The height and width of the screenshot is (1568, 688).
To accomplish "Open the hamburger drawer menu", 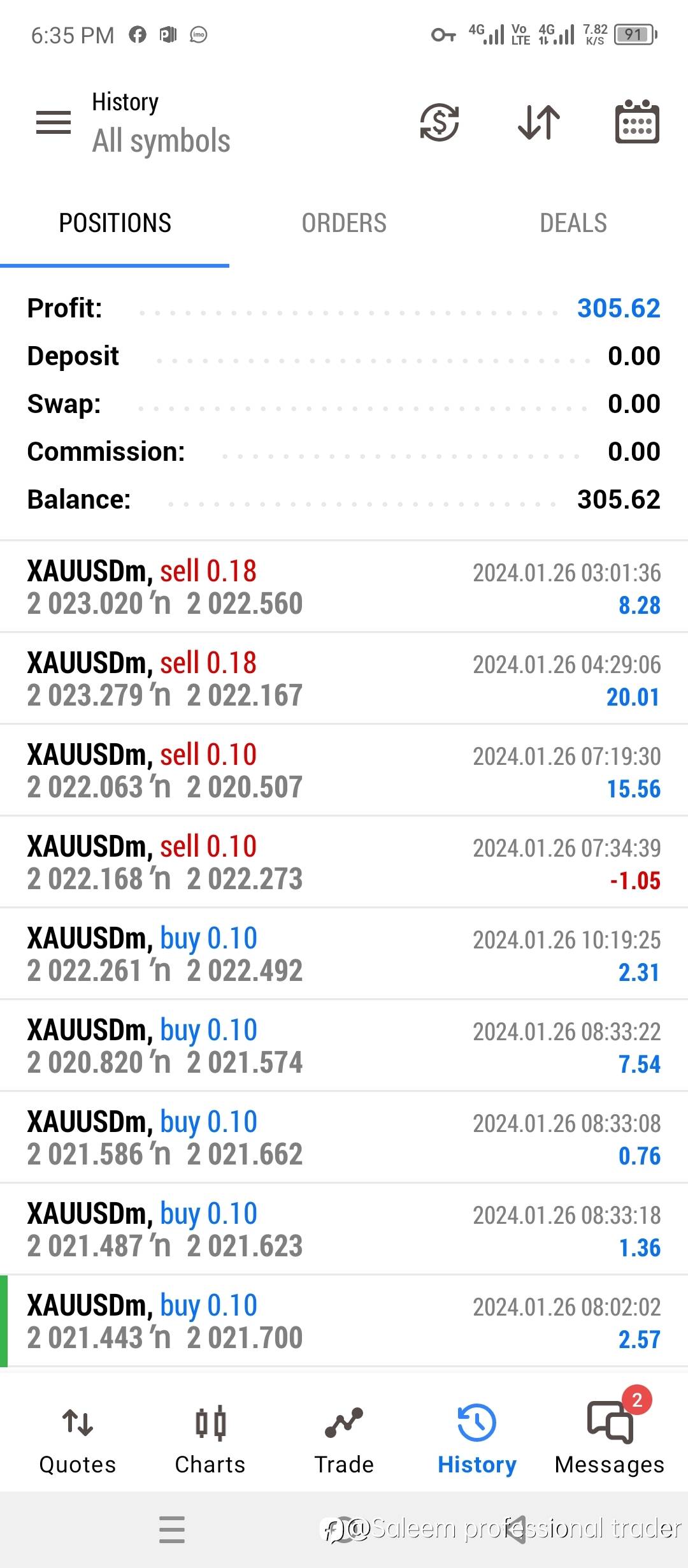I will coord(54,122).
